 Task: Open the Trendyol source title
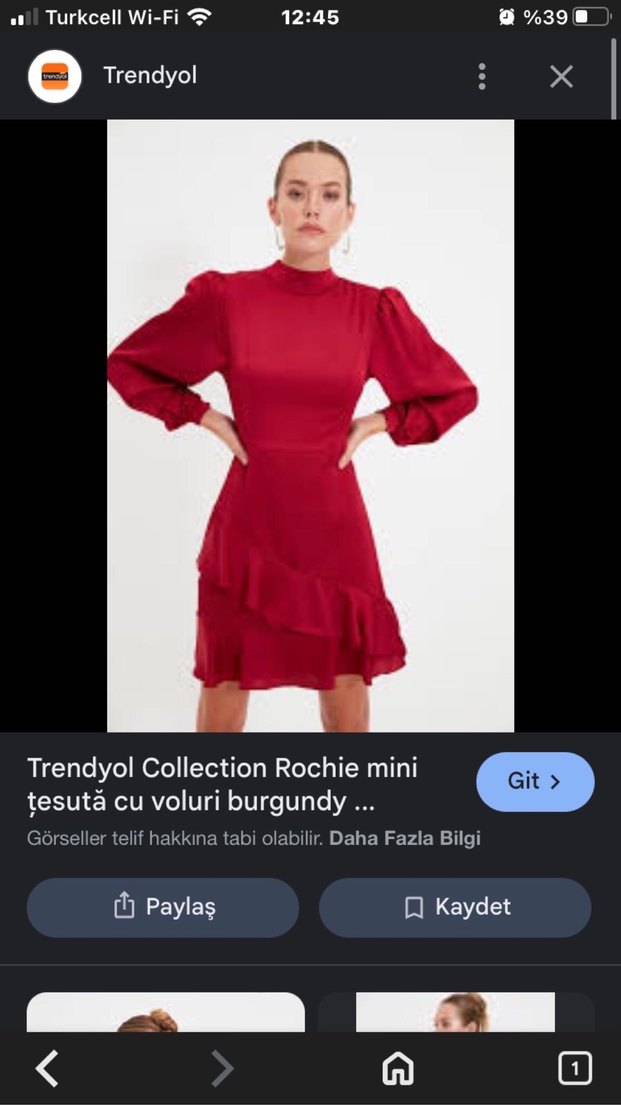(x=150, y=76)
